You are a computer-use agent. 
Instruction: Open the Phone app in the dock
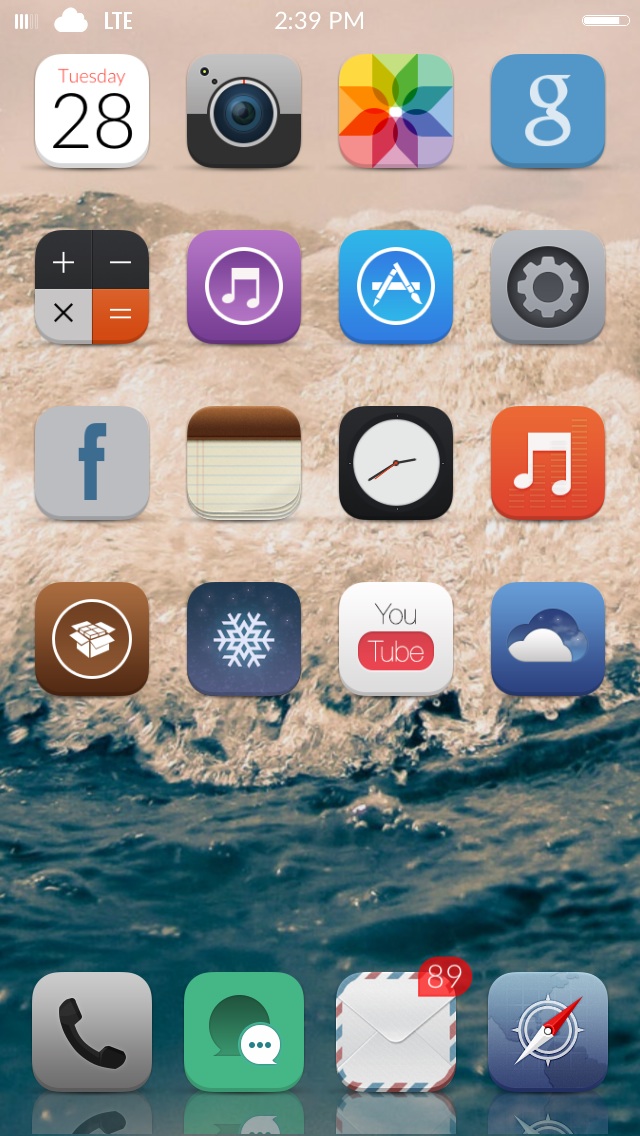[92, 1032]
